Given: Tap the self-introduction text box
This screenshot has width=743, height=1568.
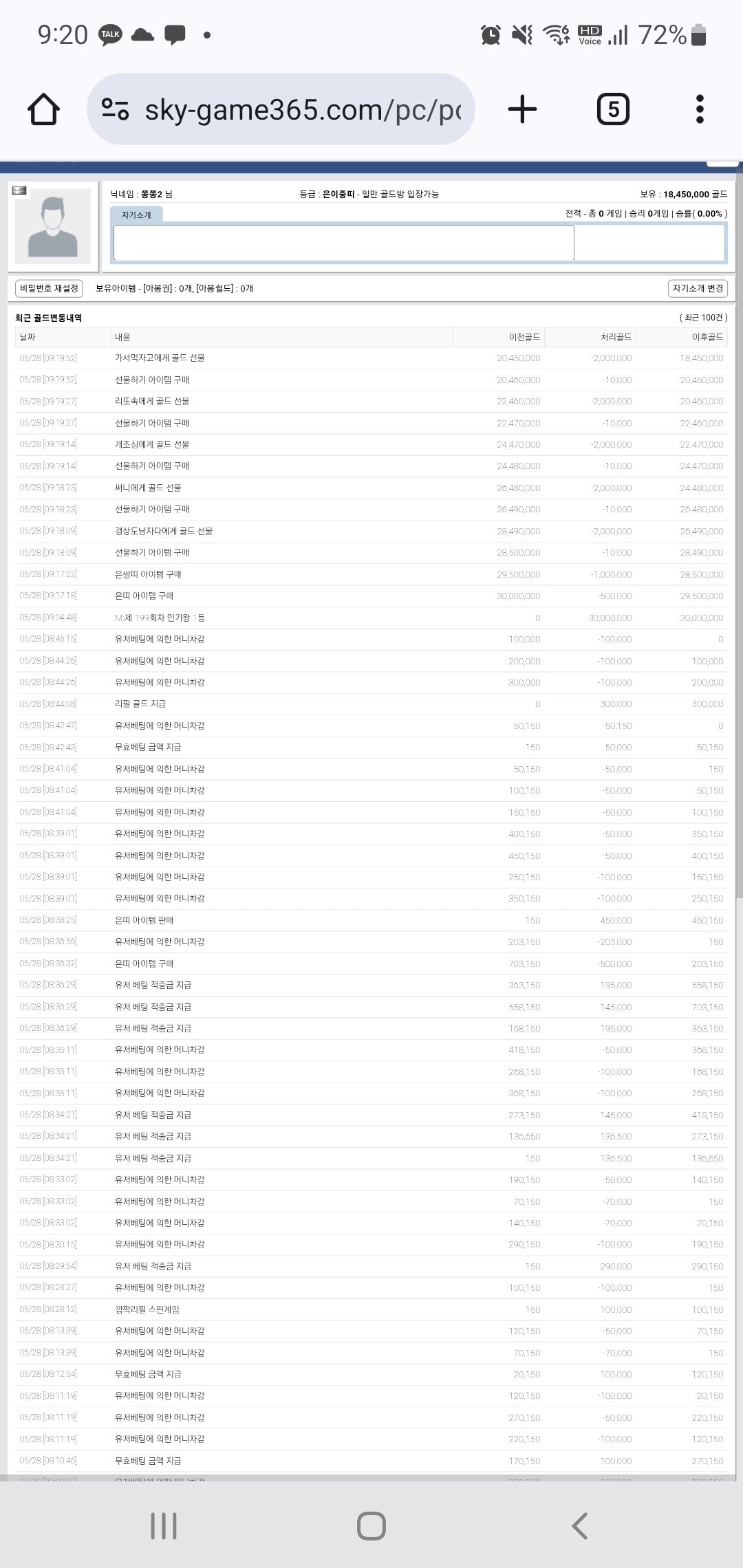Looking at the screenshot, I should (x=344, y=243).
